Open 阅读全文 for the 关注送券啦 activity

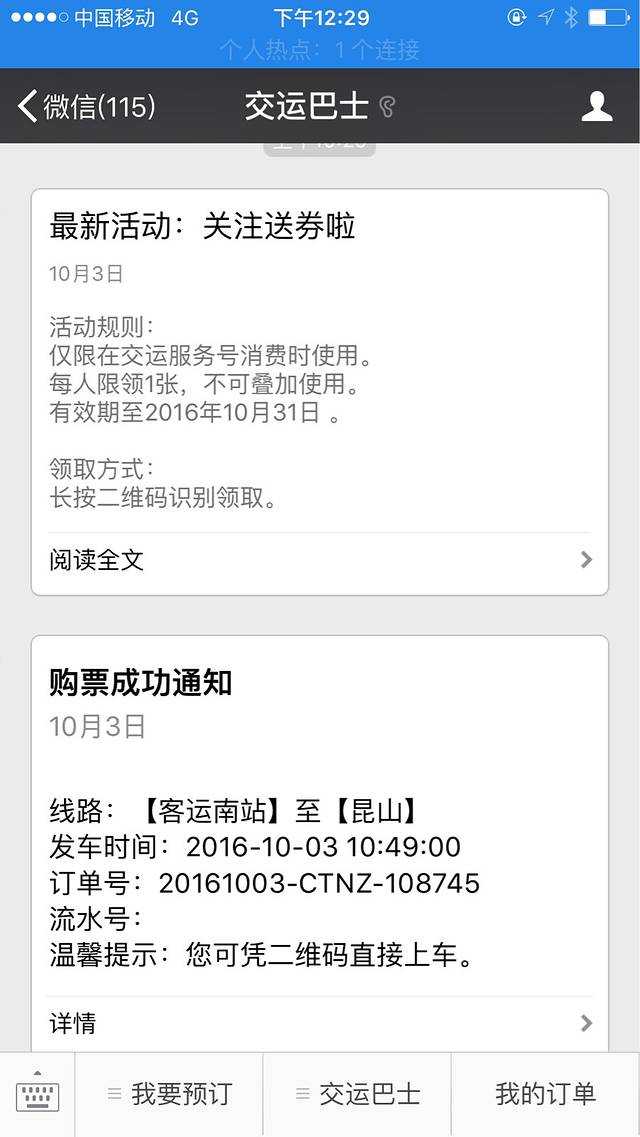pos(320,560)
